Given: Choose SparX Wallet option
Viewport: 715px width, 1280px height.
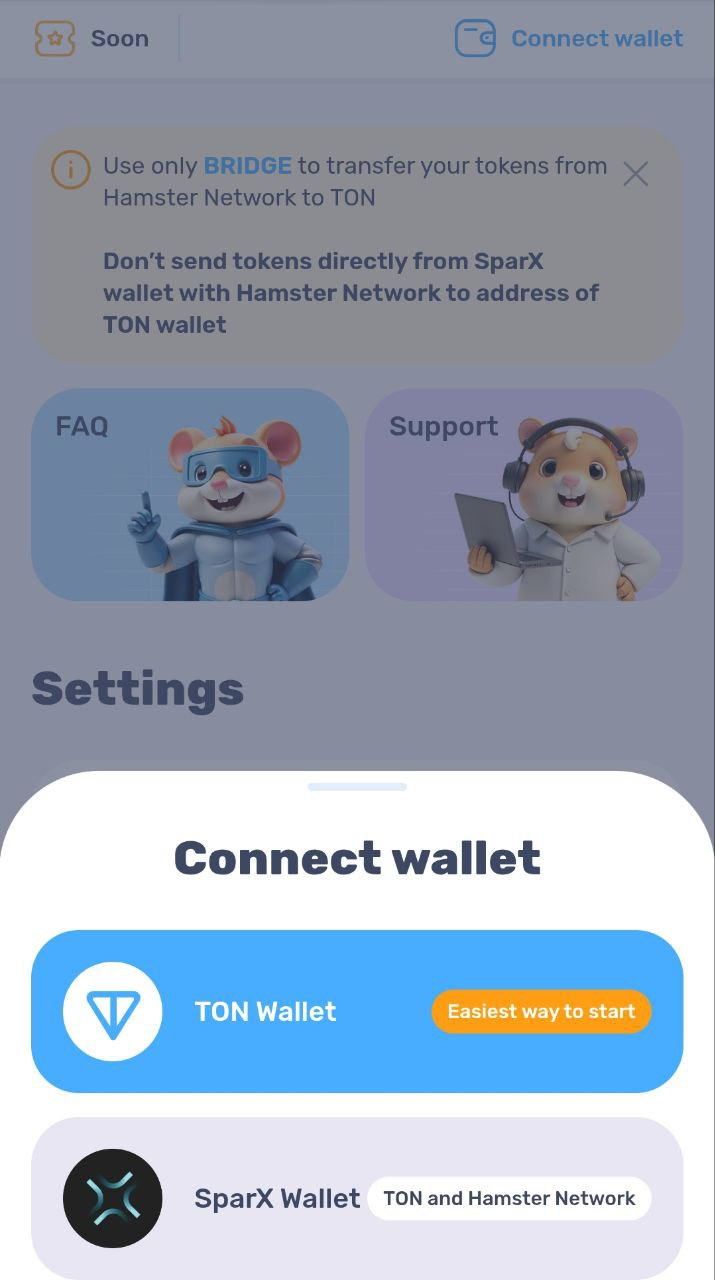Looking at the screenshot, I should click(x=357, y=1197).
